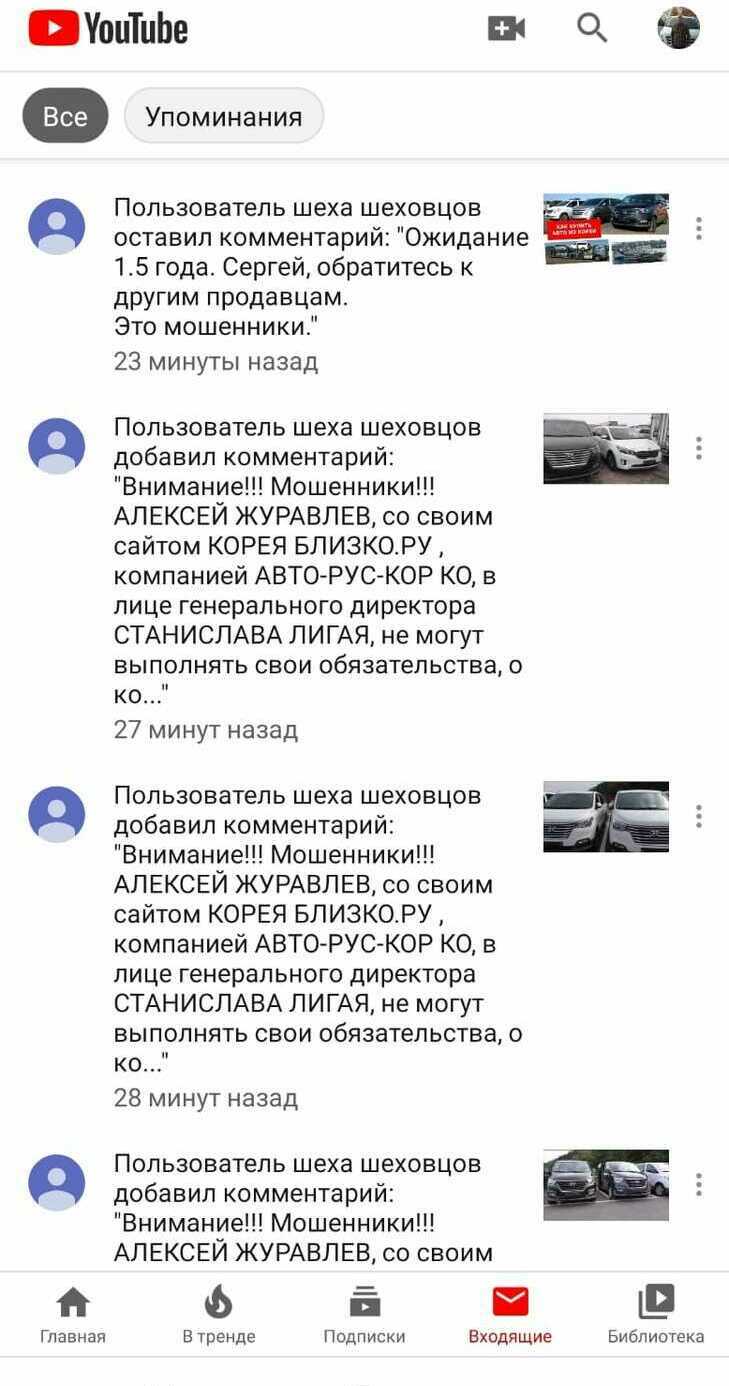
Task: Open the Подписки tab
Action: click(x=364, y=1314)
